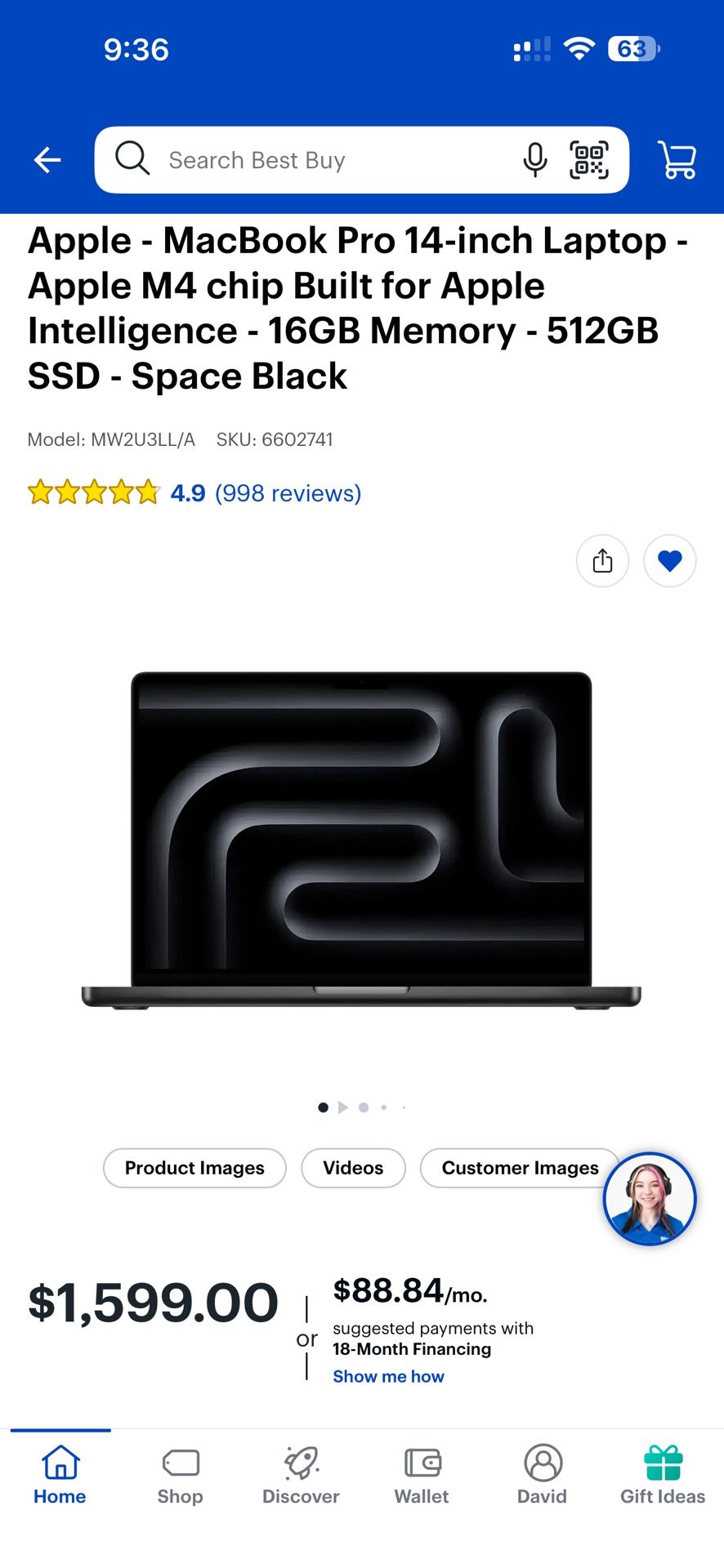Screen dimensions: 724x1568
Task: Tap Show me how for financing
Action: (x=388, y=1376)
